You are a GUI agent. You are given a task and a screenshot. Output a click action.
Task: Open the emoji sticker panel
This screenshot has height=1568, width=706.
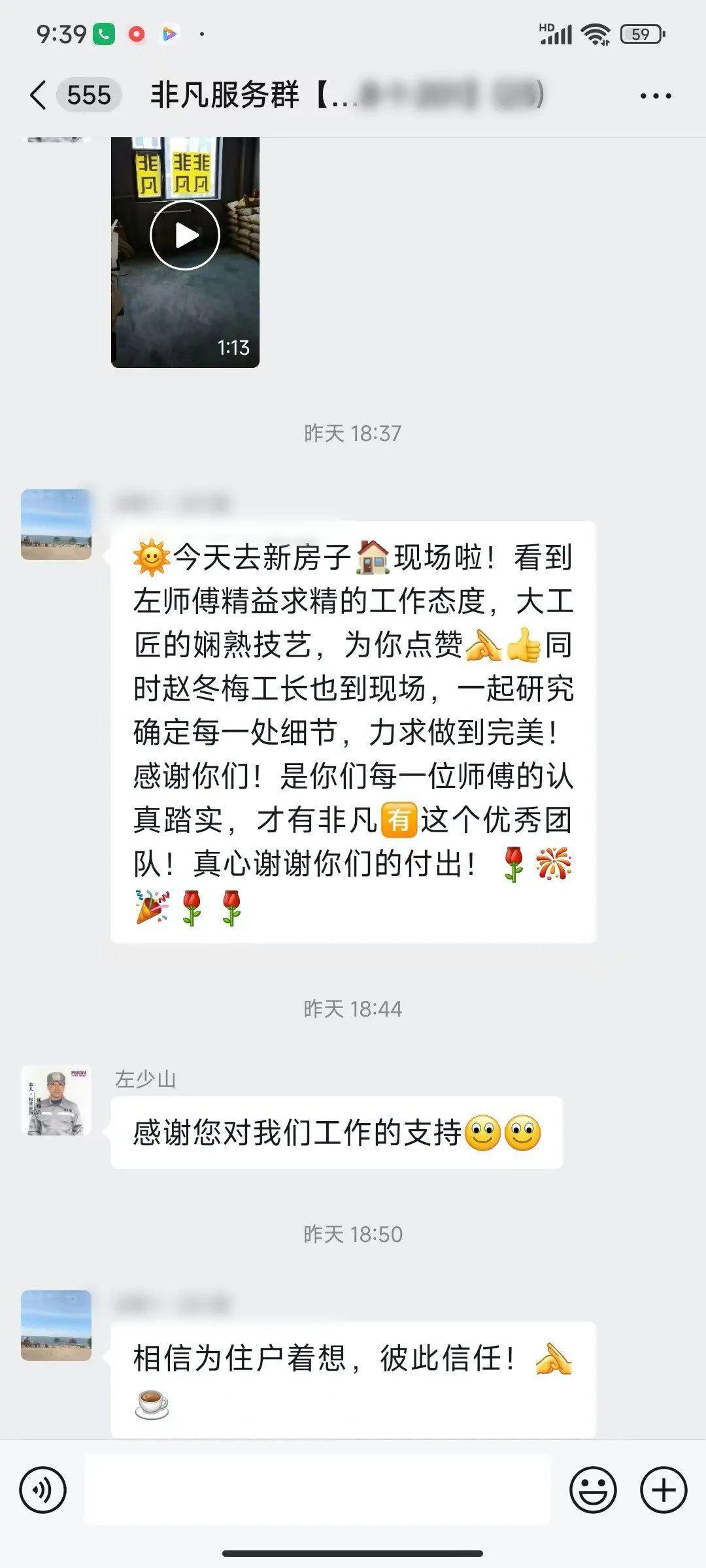593,1491
